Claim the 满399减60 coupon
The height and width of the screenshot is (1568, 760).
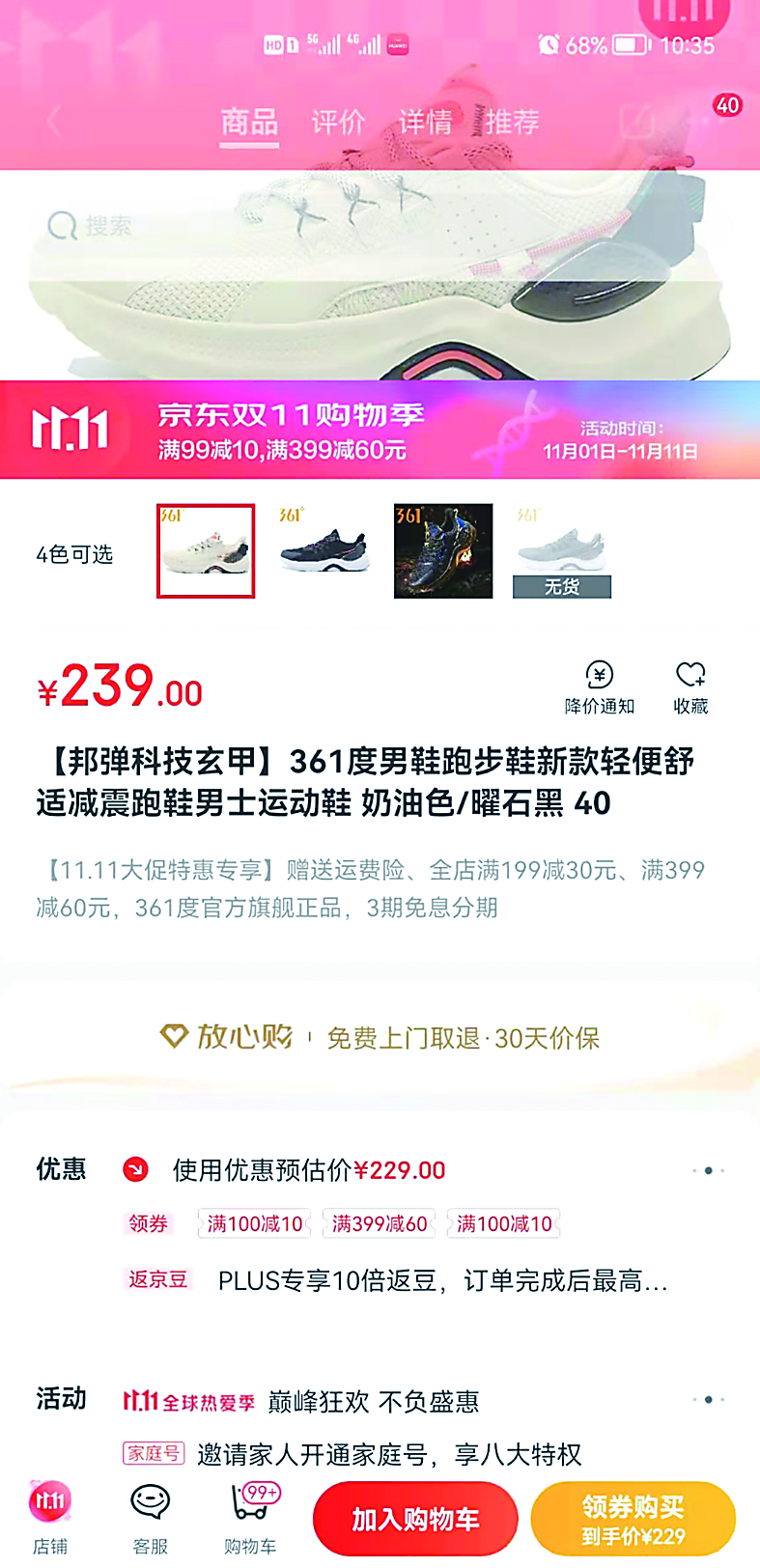coord(379,1224)
